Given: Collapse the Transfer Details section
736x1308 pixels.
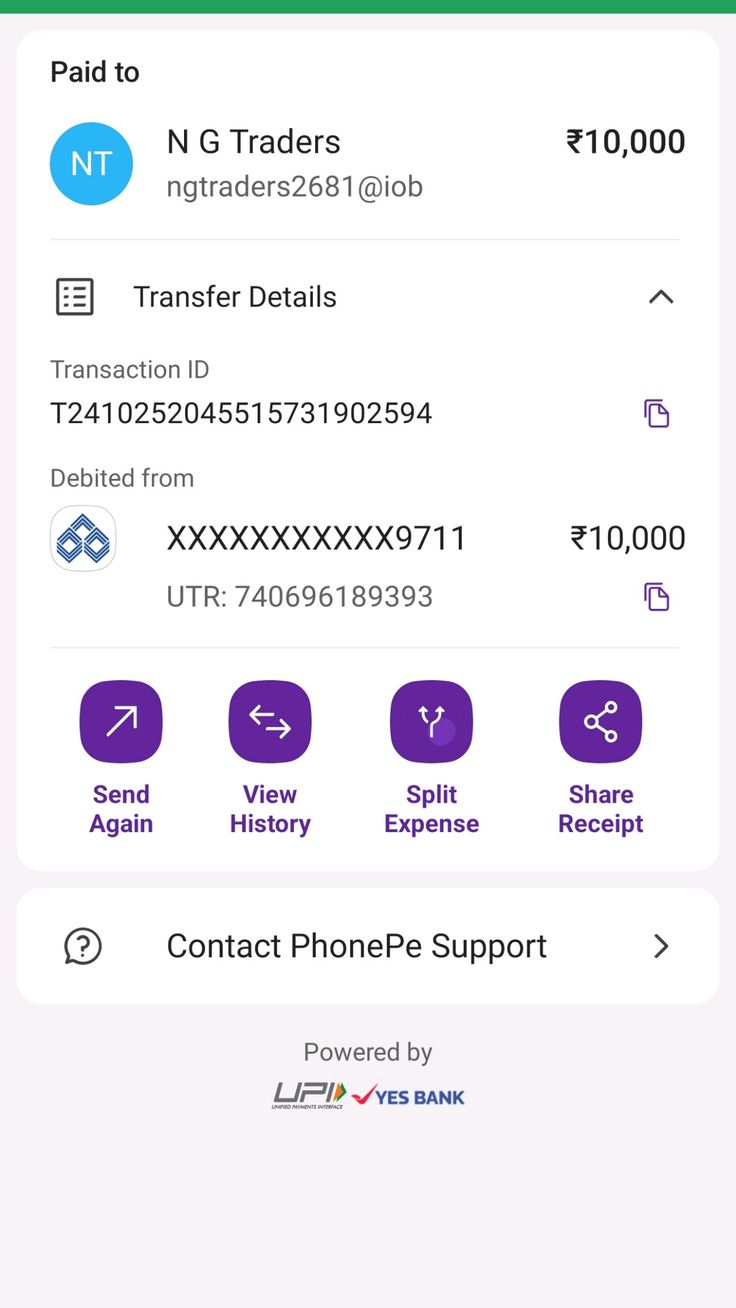Looking at the screenshot, I should [x=660, y=297].
